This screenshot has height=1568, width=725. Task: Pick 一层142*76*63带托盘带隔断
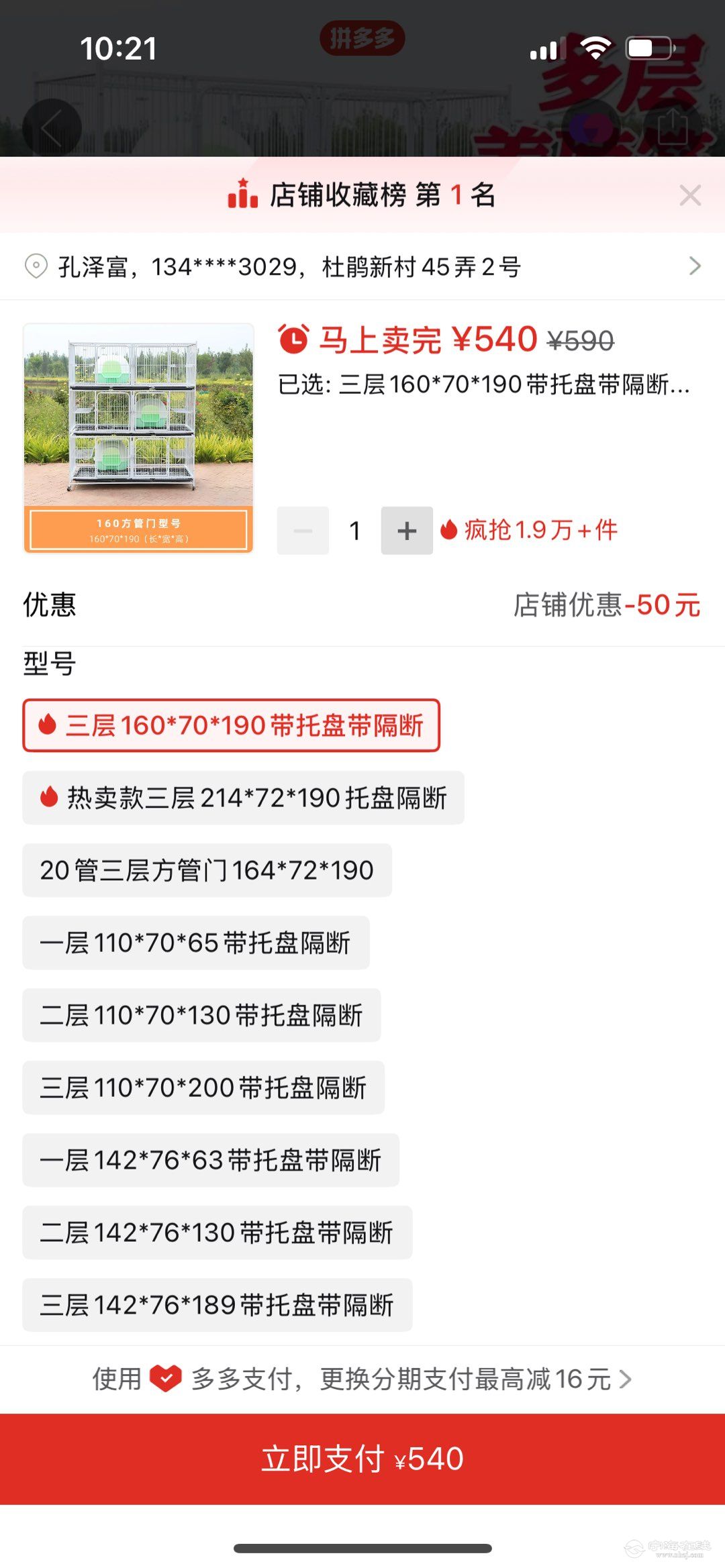(211, 1160)
